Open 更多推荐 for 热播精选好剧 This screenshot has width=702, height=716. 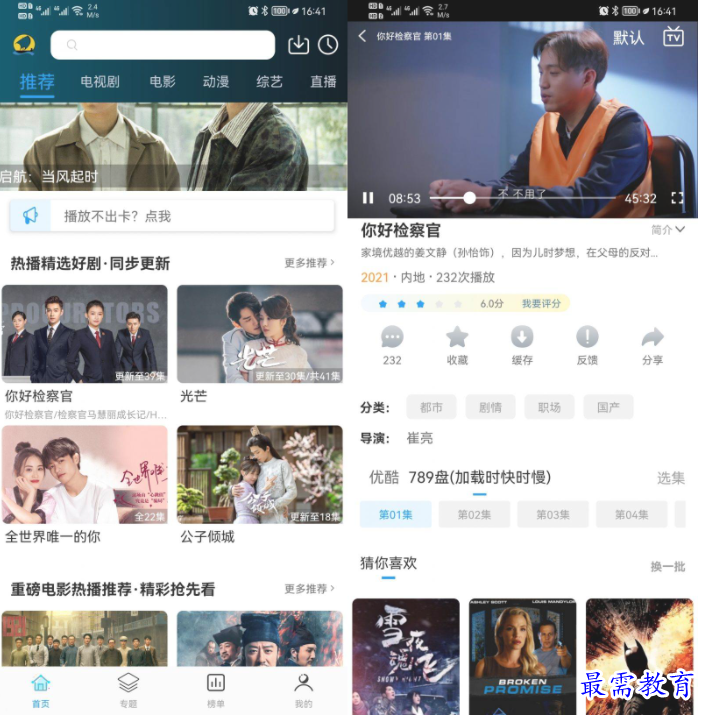click(309, 263)
